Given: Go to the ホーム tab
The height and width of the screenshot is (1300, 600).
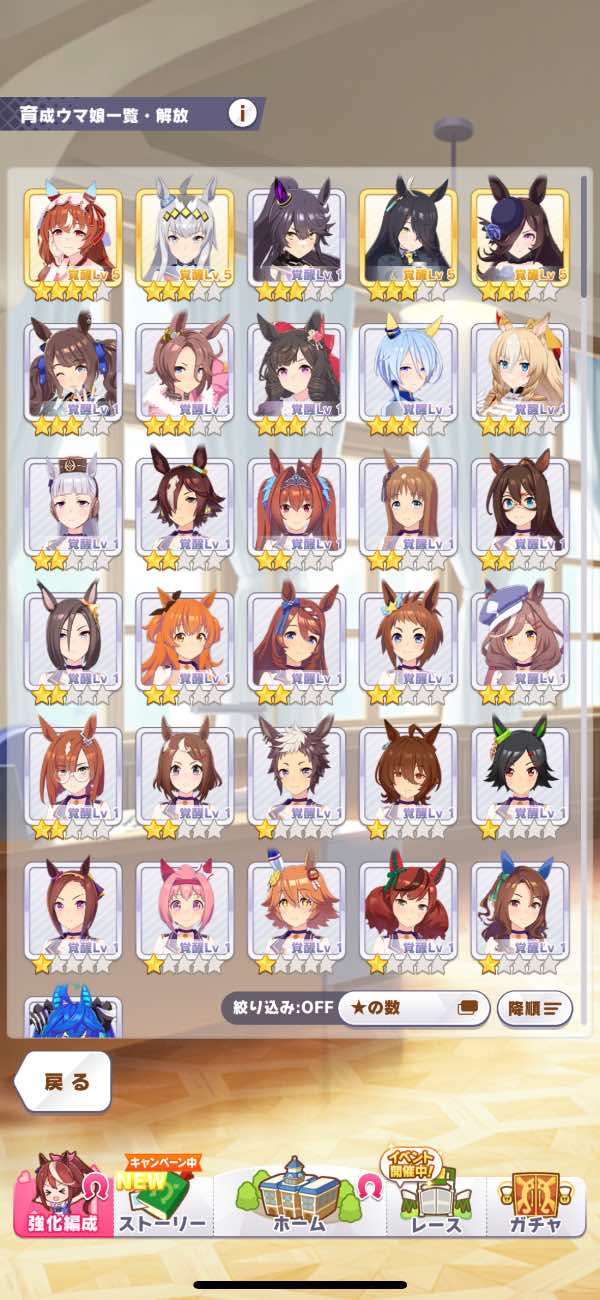Looking at the screenshot, I should pyautogui.click(x=299, y=1198).
